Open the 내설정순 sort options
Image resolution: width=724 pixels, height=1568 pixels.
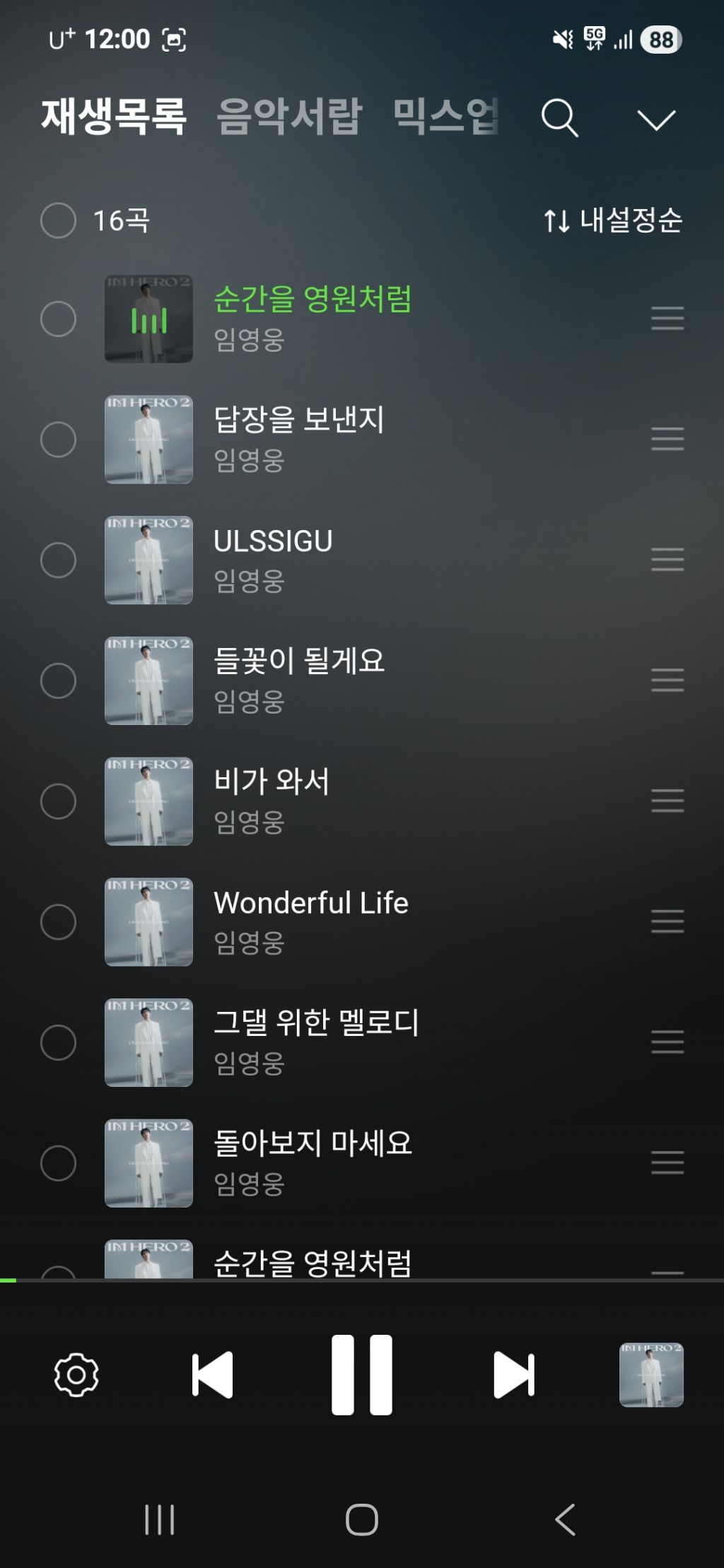coord(612,220)
